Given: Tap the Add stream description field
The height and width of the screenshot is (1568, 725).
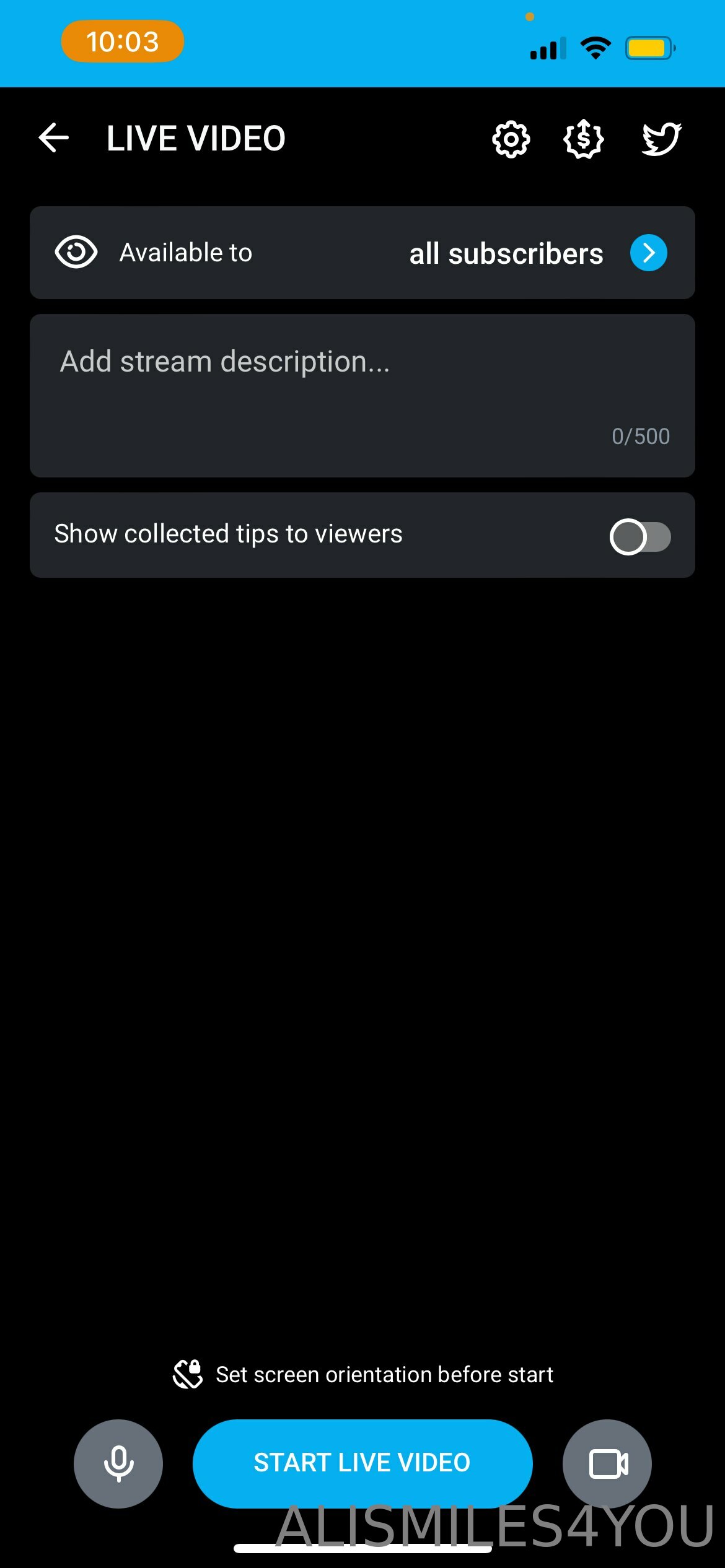Looking at the screenshot, I should (362, 395).
